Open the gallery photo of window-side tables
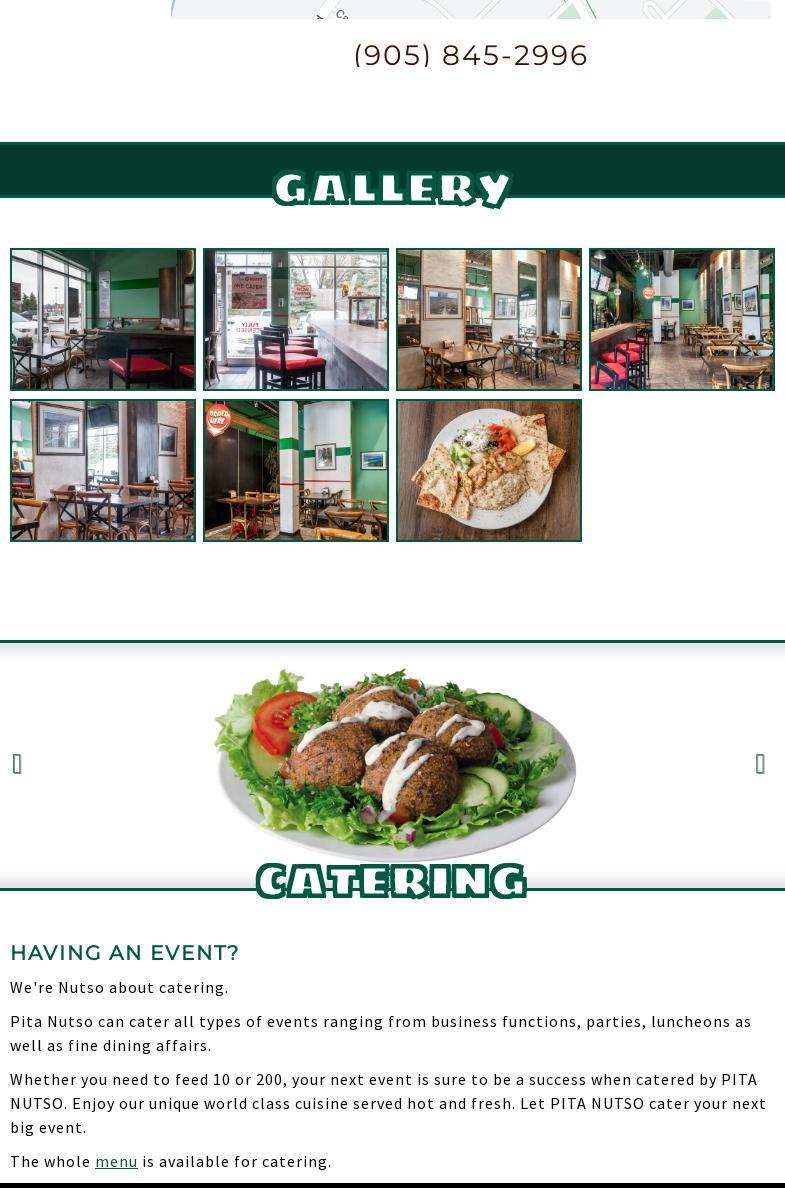The image size is (785, 1188). (x=103, y=319)
